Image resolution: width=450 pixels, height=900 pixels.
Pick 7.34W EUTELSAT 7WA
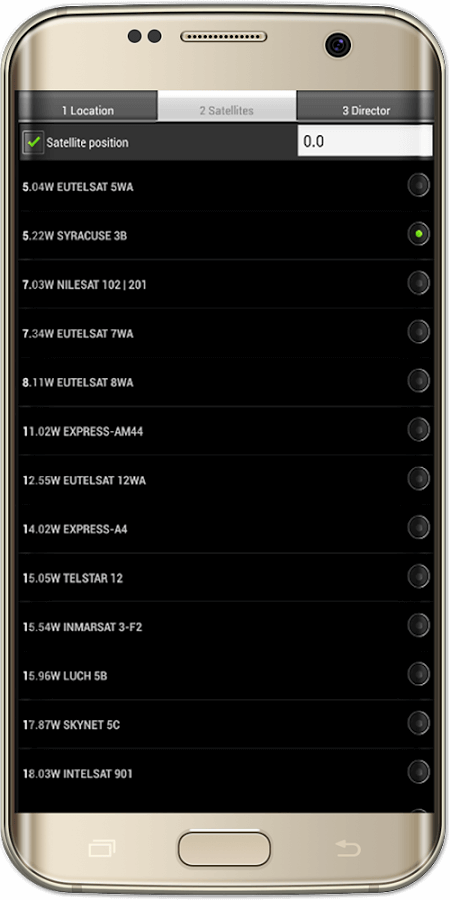tap(226, 333)
